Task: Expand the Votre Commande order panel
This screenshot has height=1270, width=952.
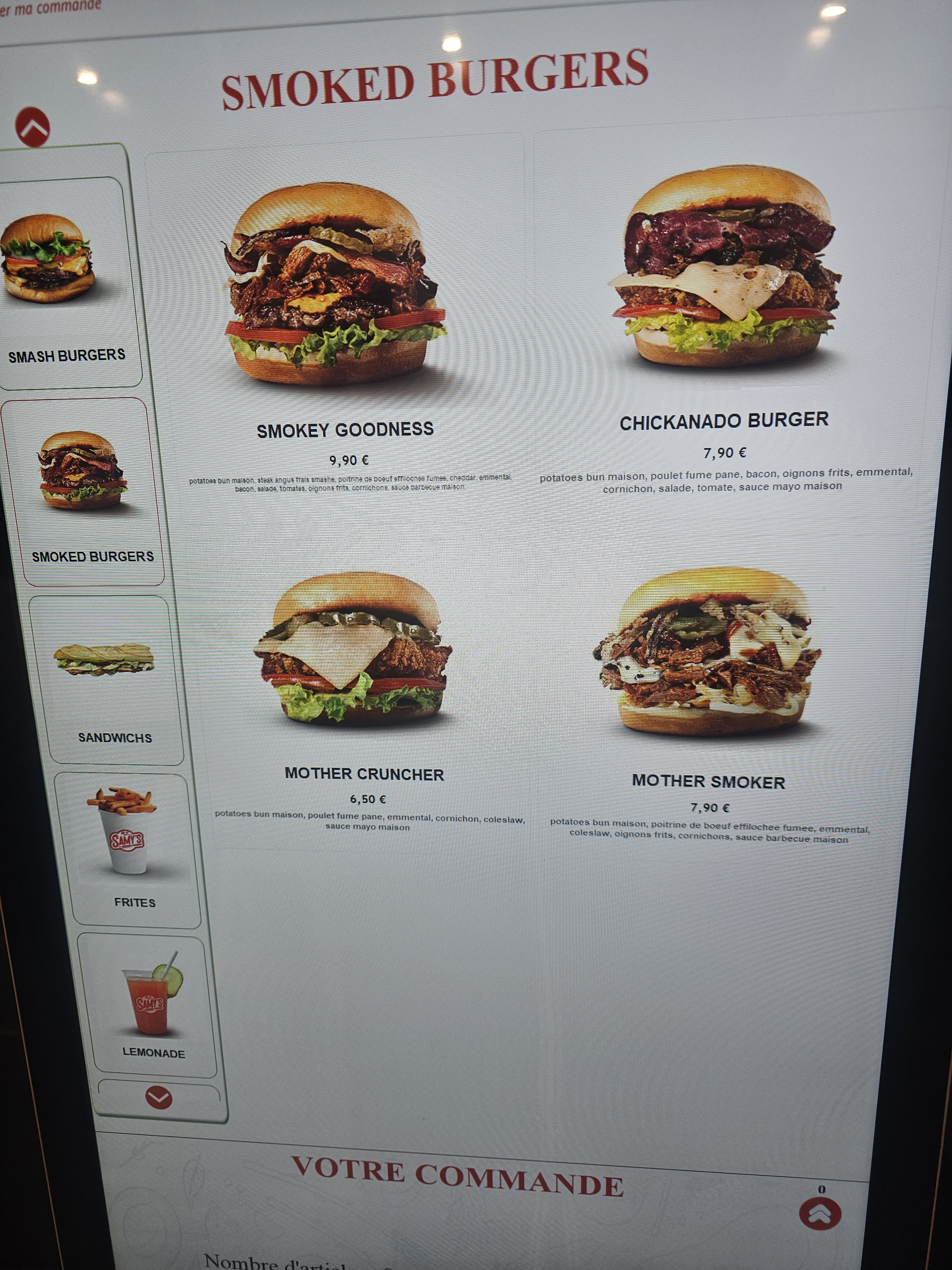Action: click(820, 1213)
